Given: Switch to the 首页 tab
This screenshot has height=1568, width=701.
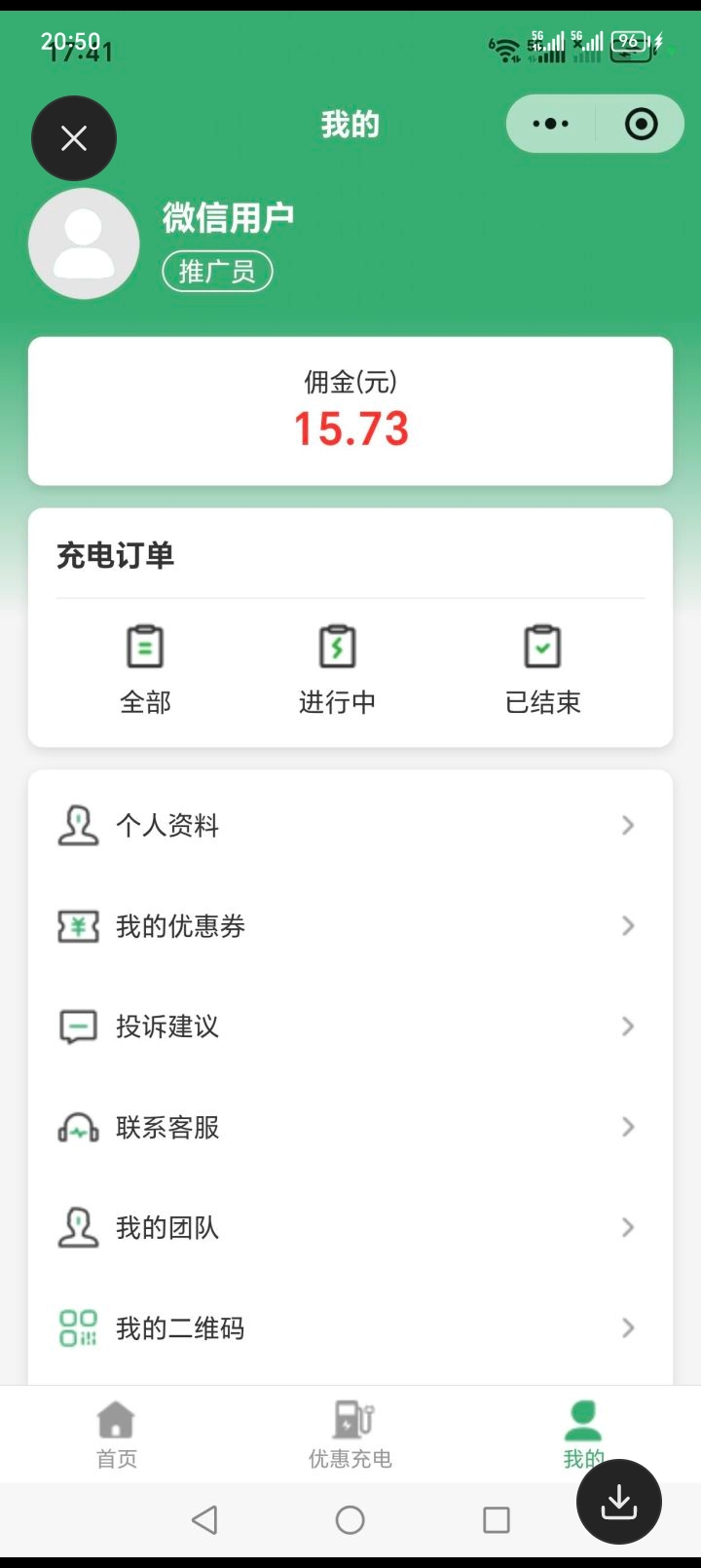Looking at the screenshot, I should pos(117,1435).
